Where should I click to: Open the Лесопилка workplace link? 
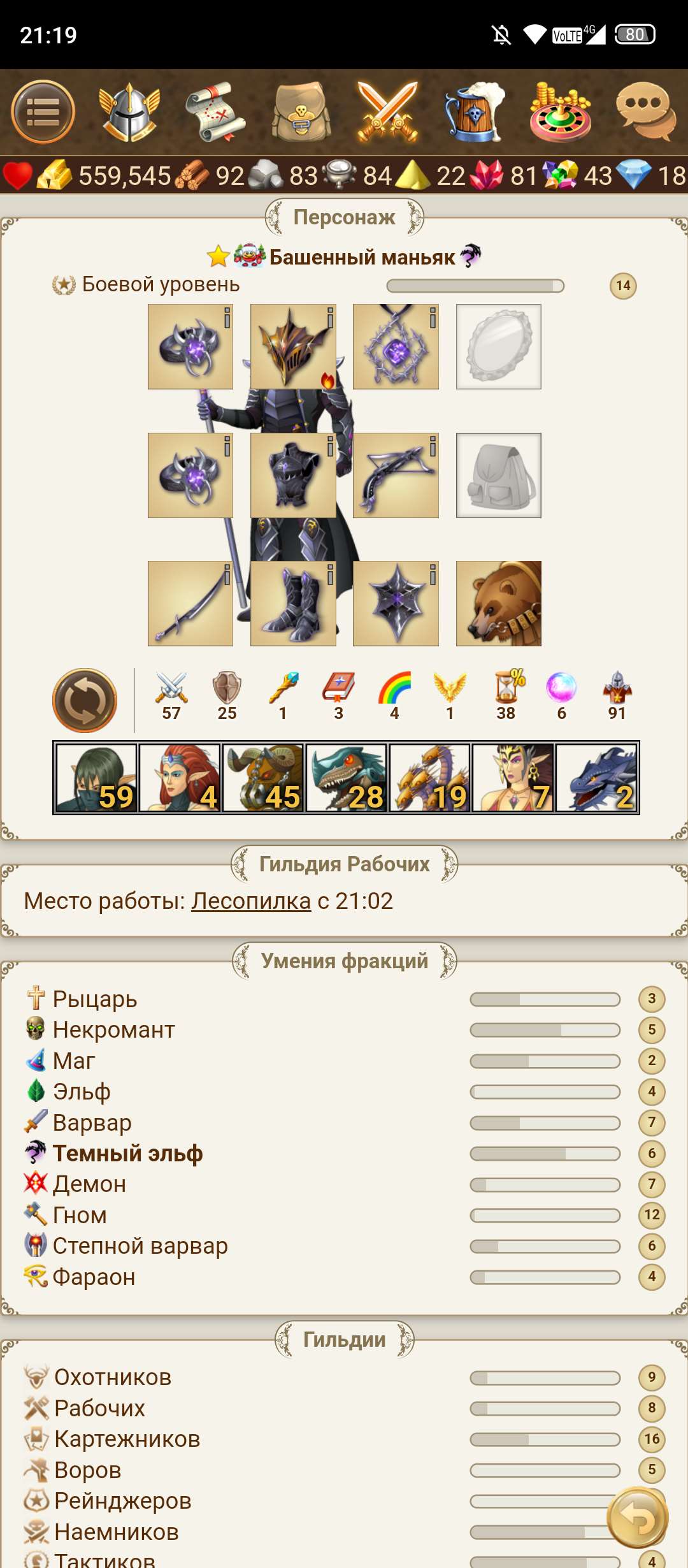(x=251, y=901)
